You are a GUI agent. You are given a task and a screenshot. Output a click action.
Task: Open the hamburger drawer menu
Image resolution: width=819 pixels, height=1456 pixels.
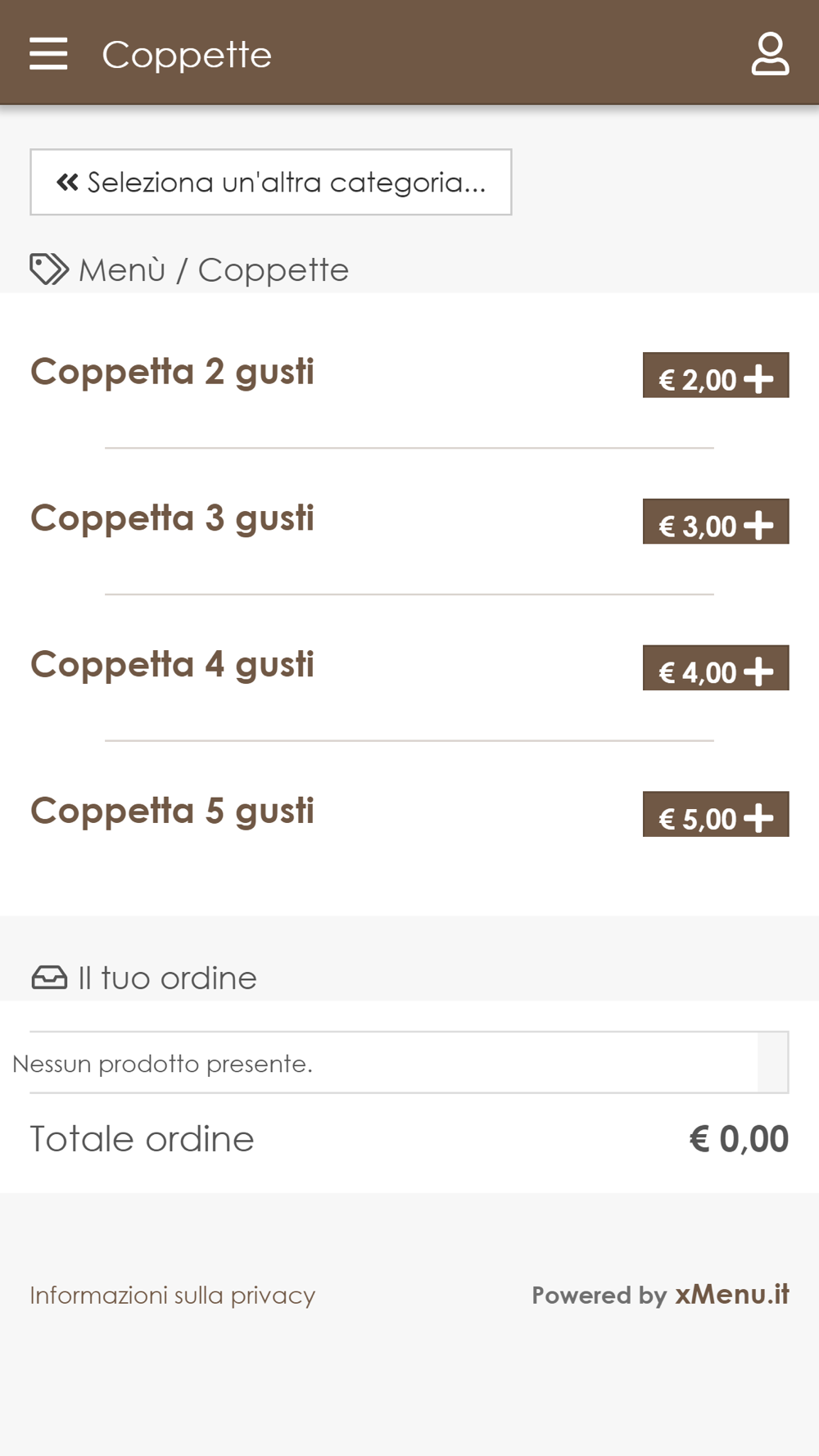coord(48,54)
